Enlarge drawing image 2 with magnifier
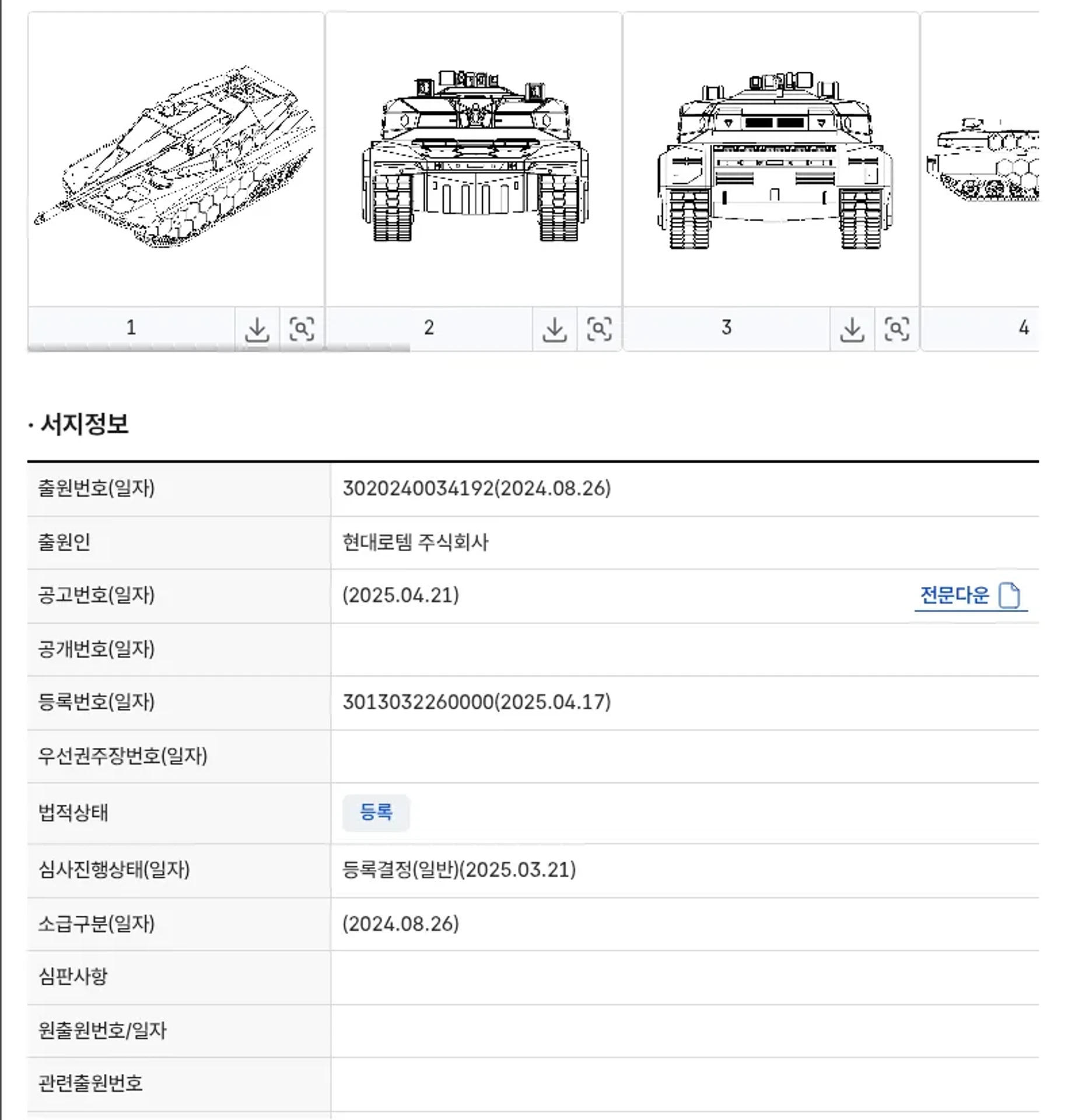 coord(599,329)
